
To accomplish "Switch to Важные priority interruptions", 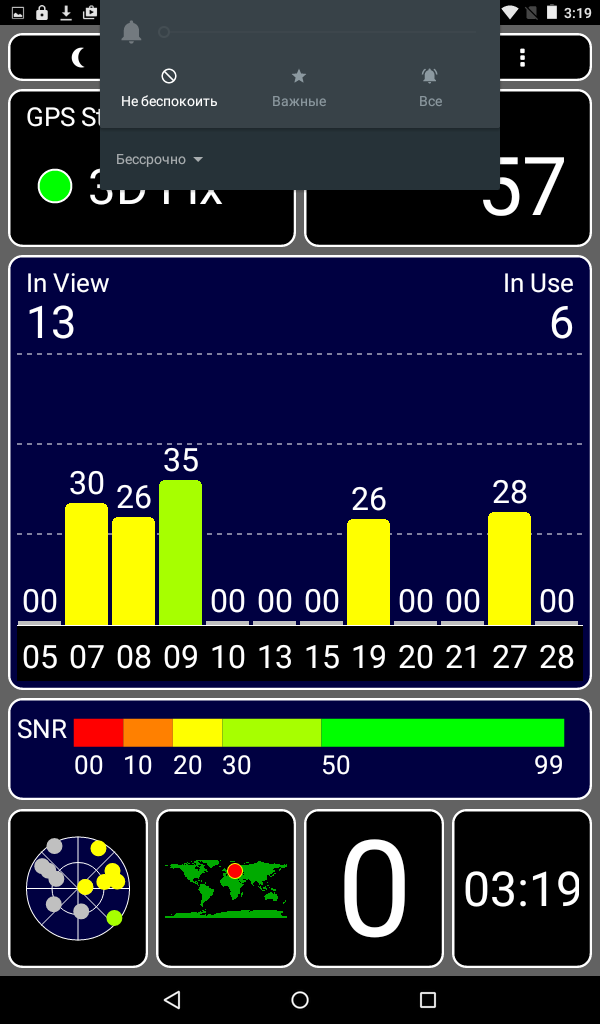I will point(299,88).
